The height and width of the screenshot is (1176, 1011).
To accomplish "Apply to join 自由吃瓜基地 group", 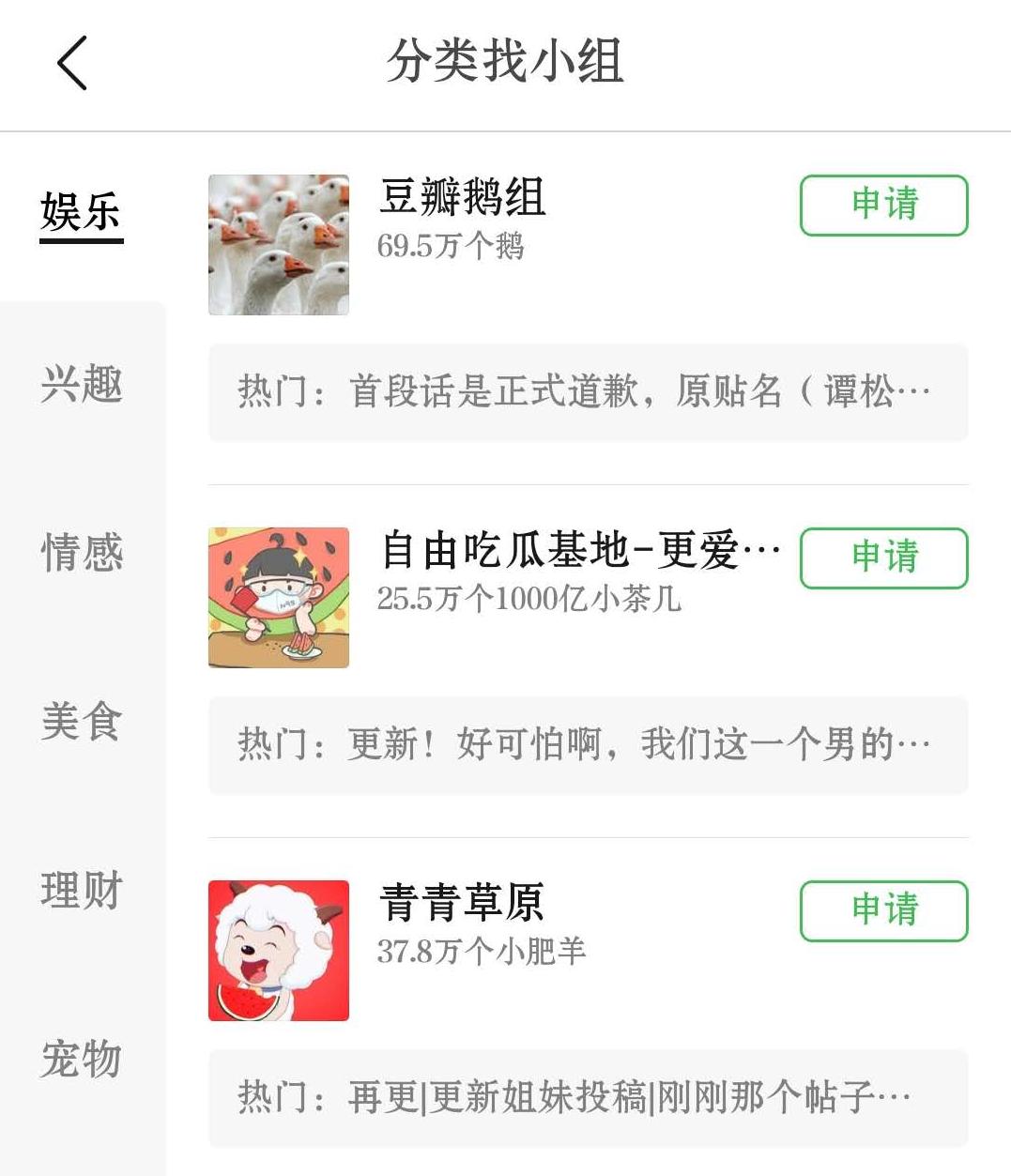I will [x=883, y=557].
